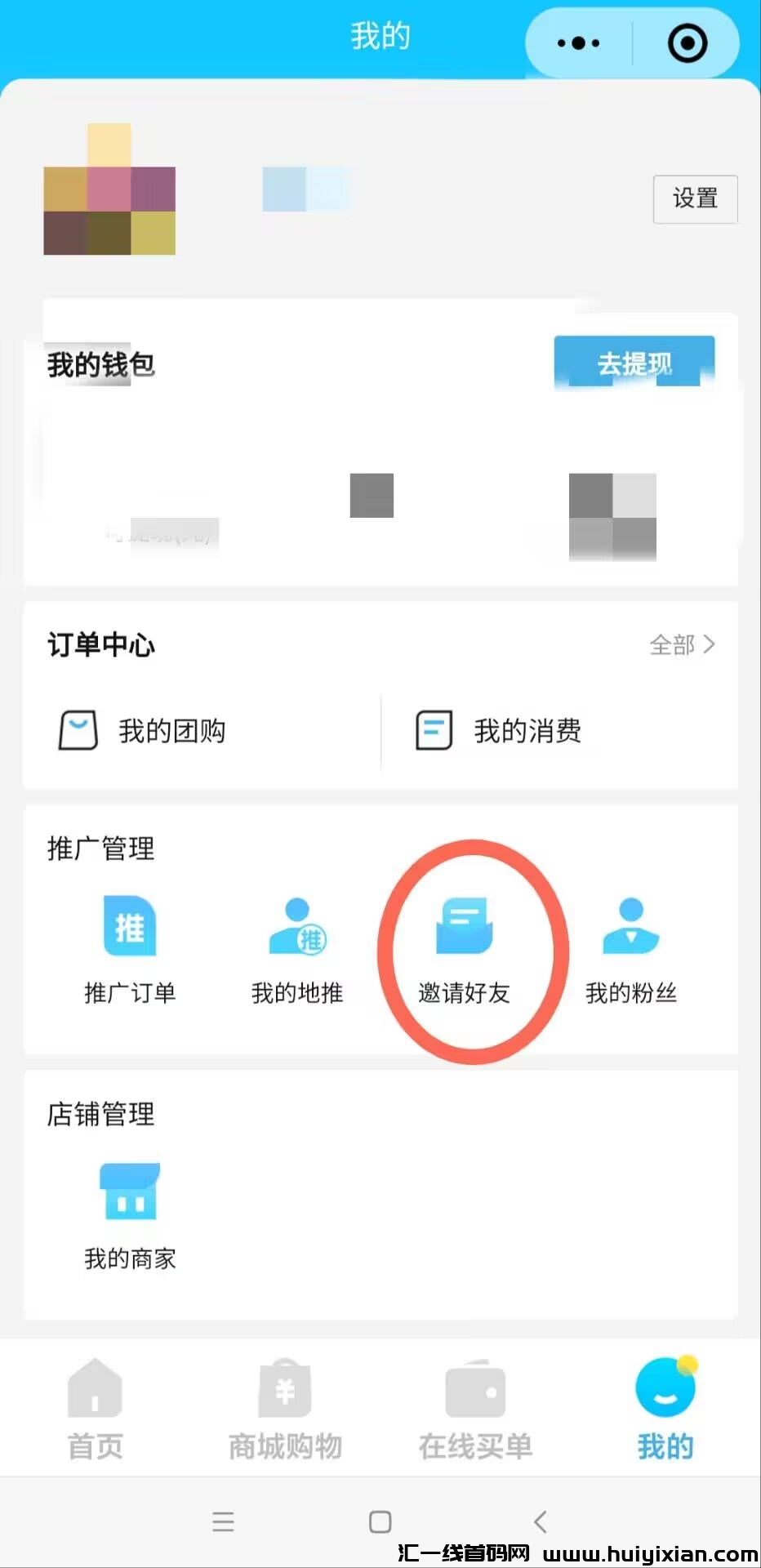Open 我的消费
Image resolution: width=761 pixels, height=1568 pixels.
click(x=500, y=730)
